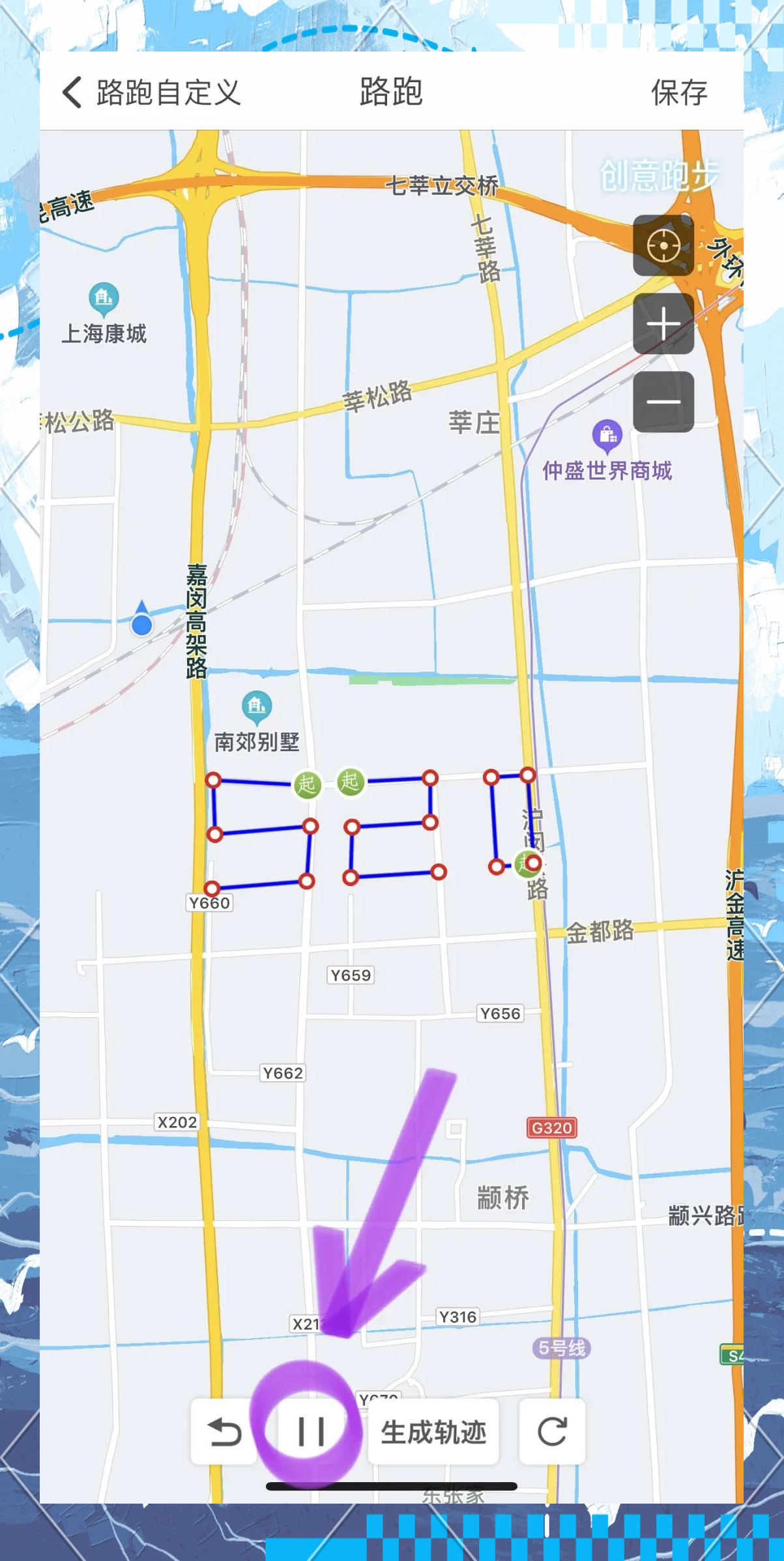The width and height of the screenshot is (784, 1561).
Task: Select the bottom-left waypoint of digit 5
Action: point(214,887)
